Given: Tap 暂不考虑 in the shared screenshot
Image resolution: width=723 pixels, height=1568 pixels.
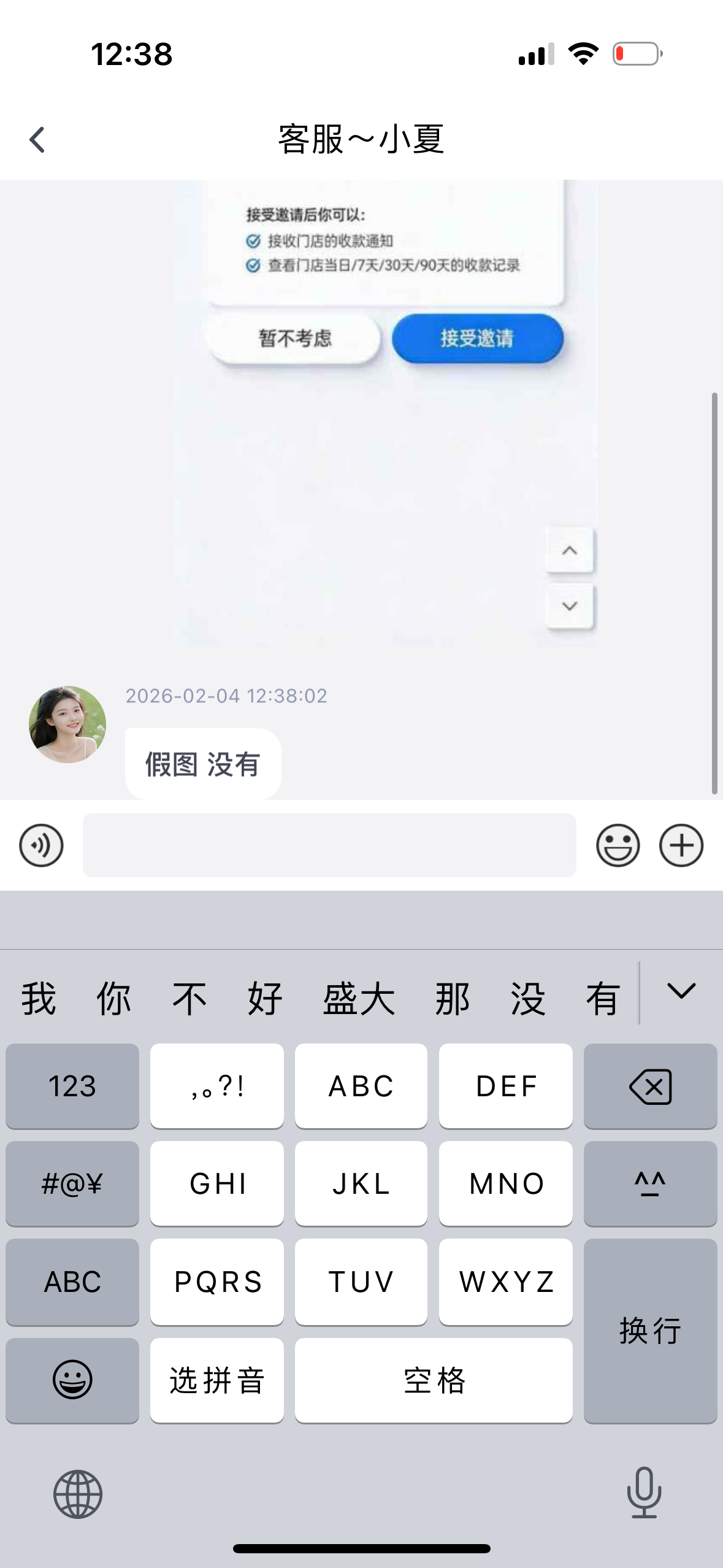Looking at the screenshot, I should pos(293,339).
